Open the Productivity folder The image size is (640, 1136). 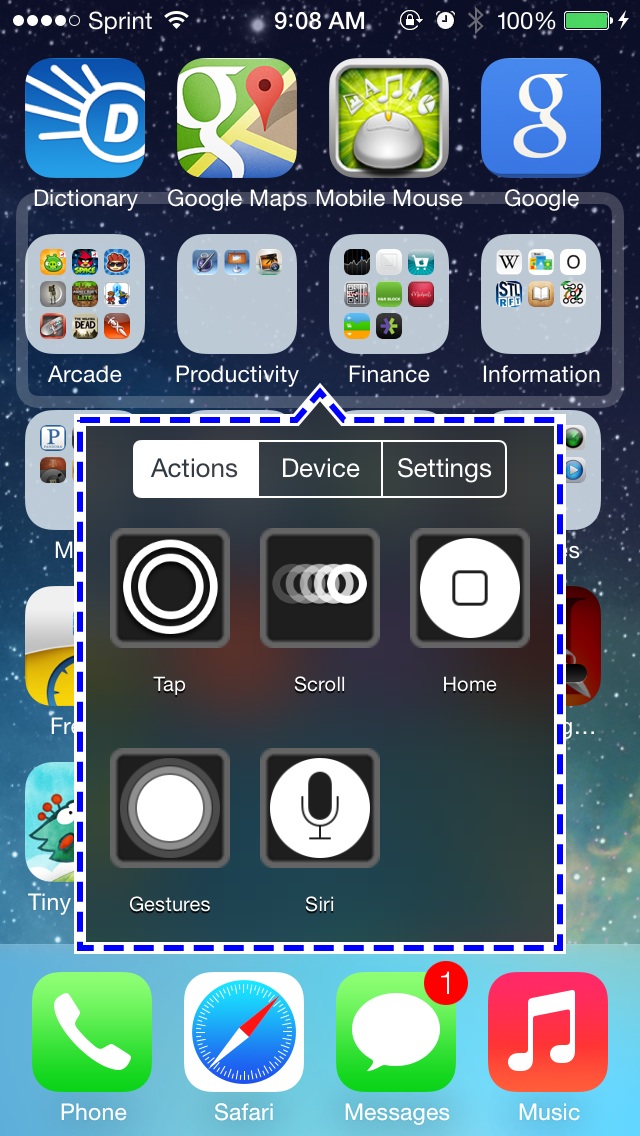tap(237, 295)
